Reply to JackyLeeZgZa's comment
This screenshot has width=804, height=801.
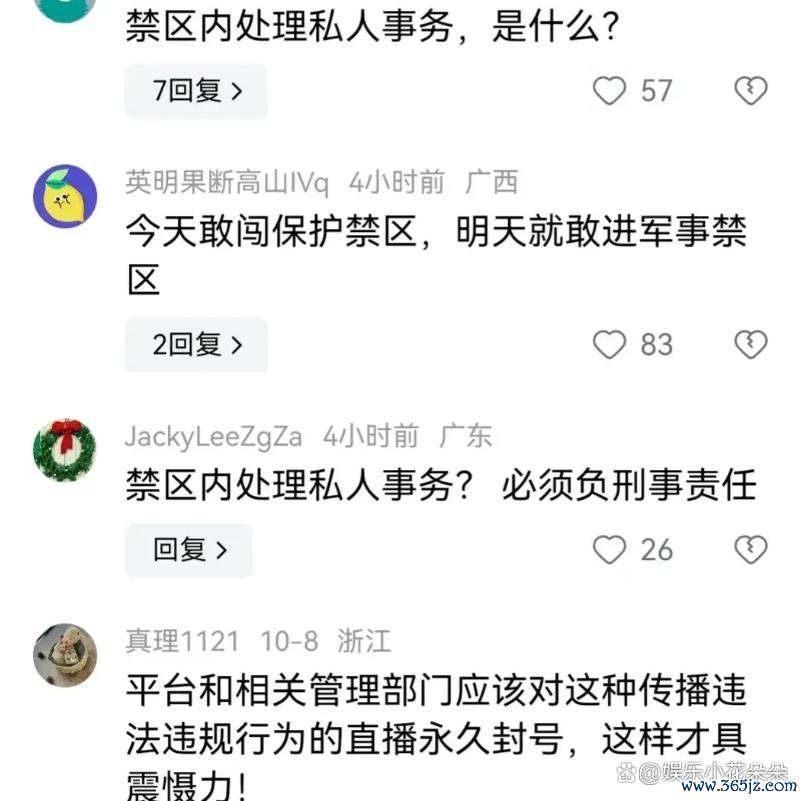[189, 550]
